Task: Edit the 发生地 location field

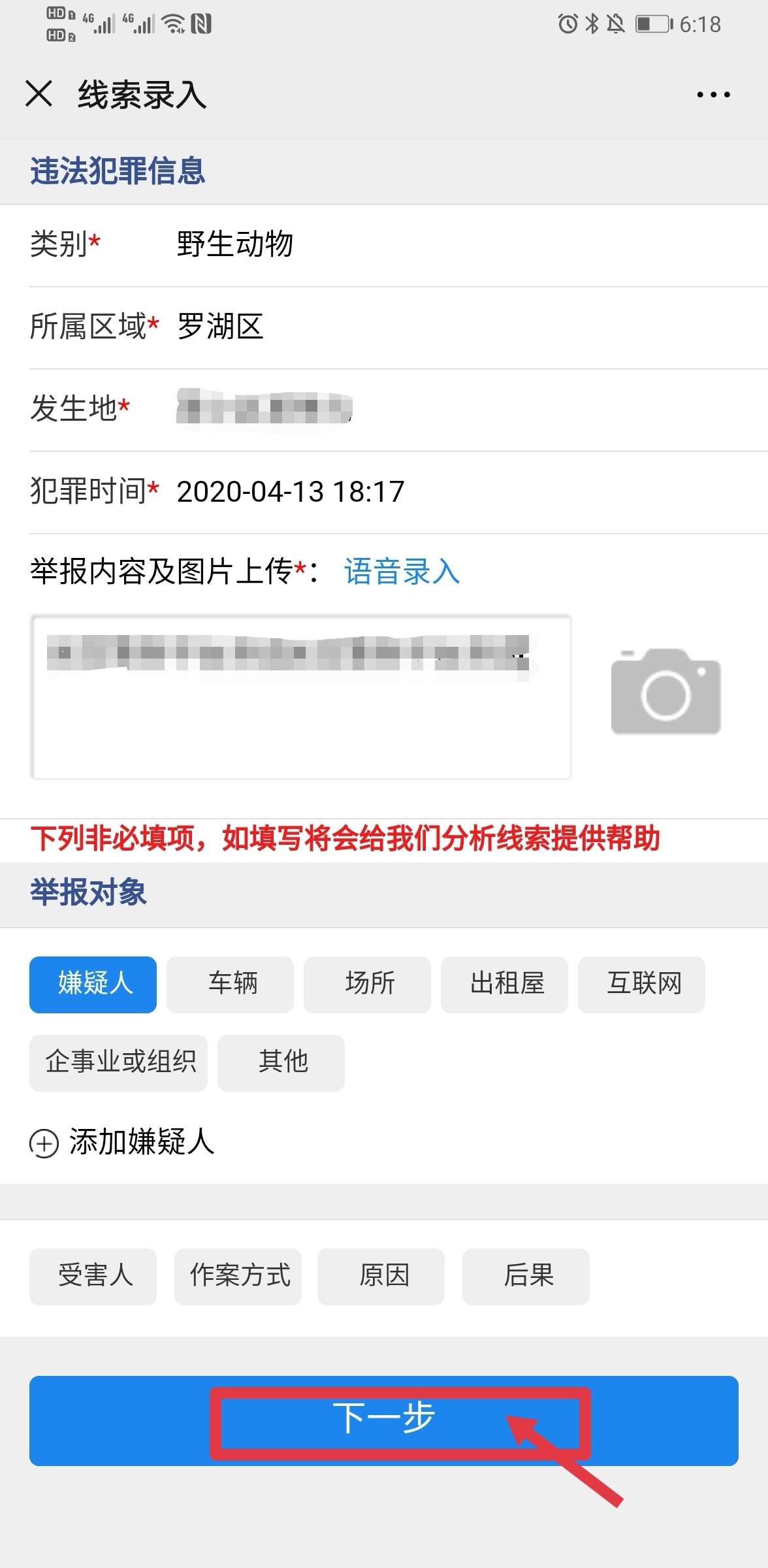Action: [x=398, y=410]
